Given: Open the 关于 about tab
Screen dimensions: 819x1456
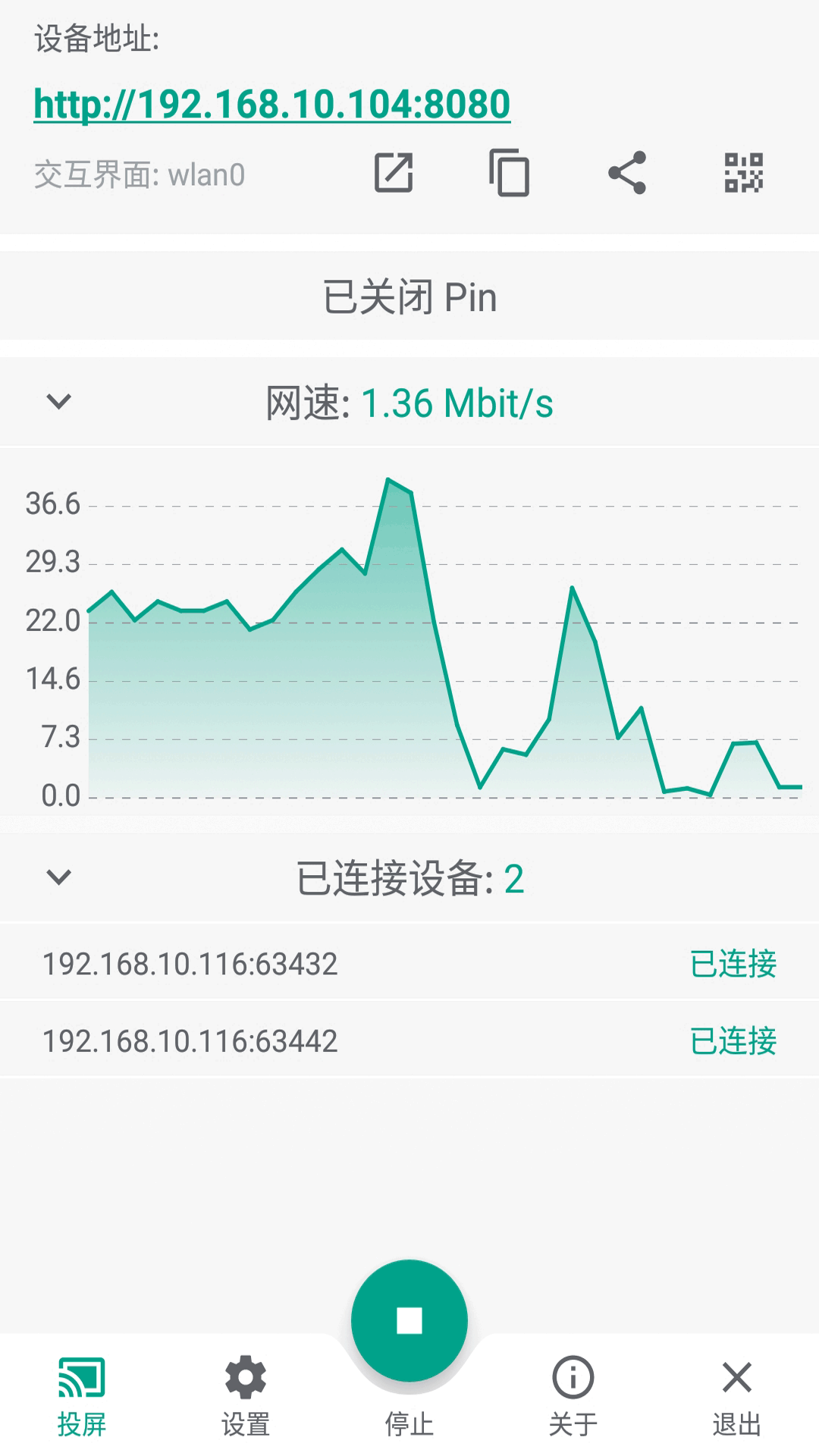Looking at the screenshot, I should tap(573, 1397).
